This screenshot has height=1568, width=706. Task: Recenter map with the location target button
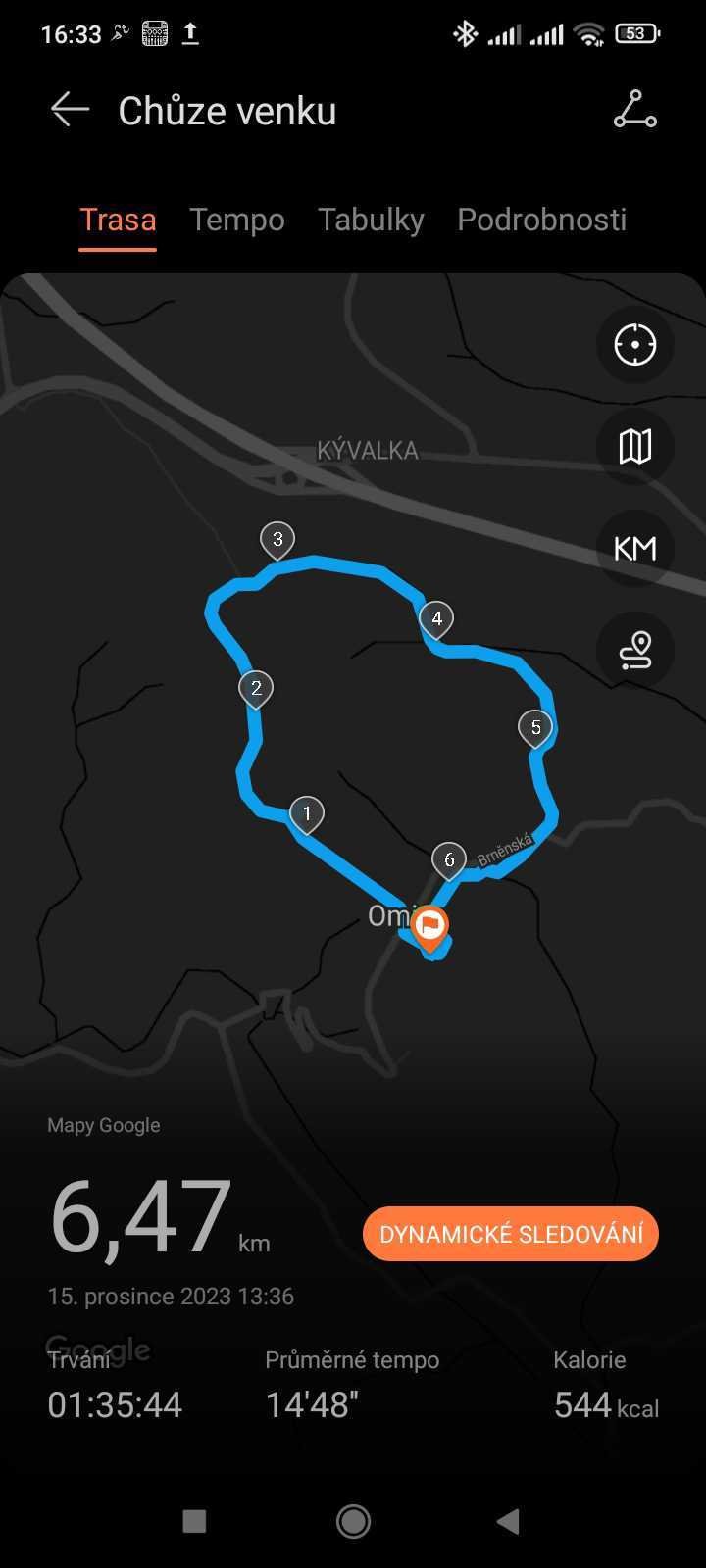pos(635,345)
